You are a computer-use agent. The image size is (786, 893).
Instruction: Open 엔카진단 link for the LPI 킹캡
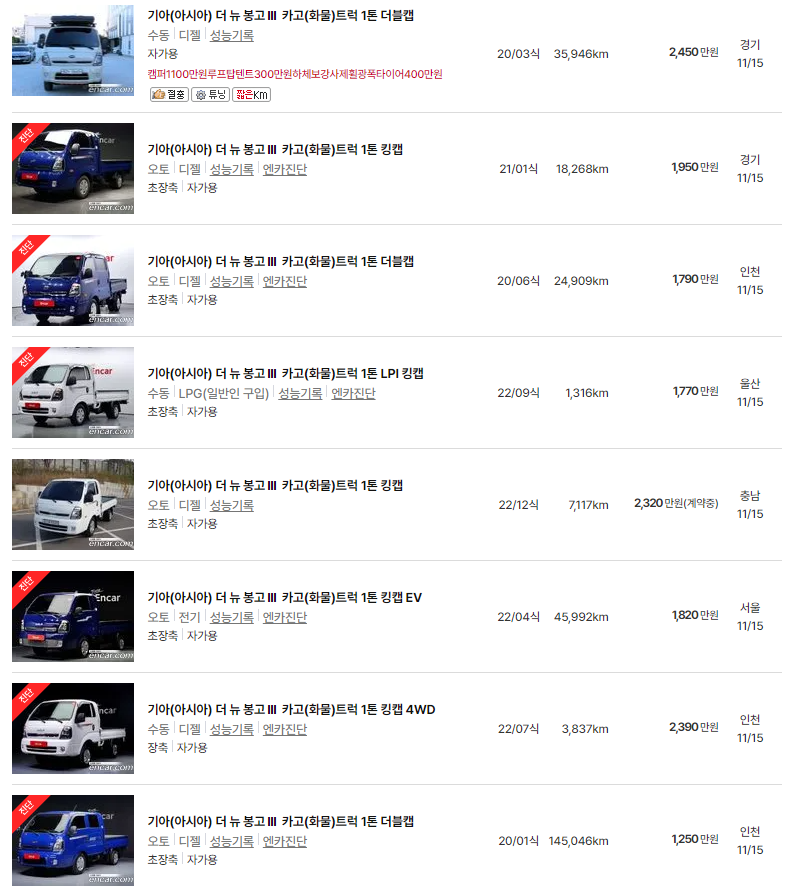(x=353, y=394)
